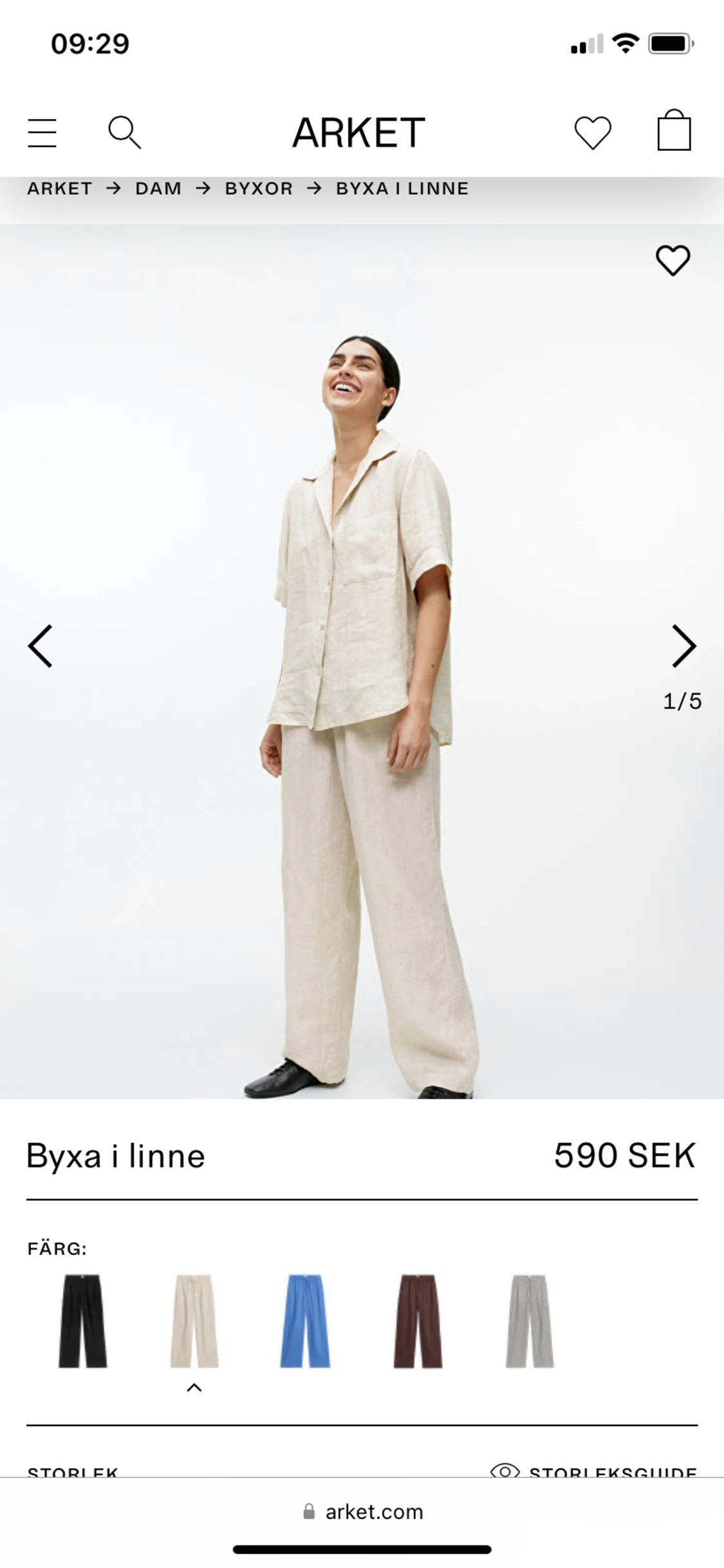Go to the BYXOR breadcrumb
724x1568 pixels.
coord(259,189)
